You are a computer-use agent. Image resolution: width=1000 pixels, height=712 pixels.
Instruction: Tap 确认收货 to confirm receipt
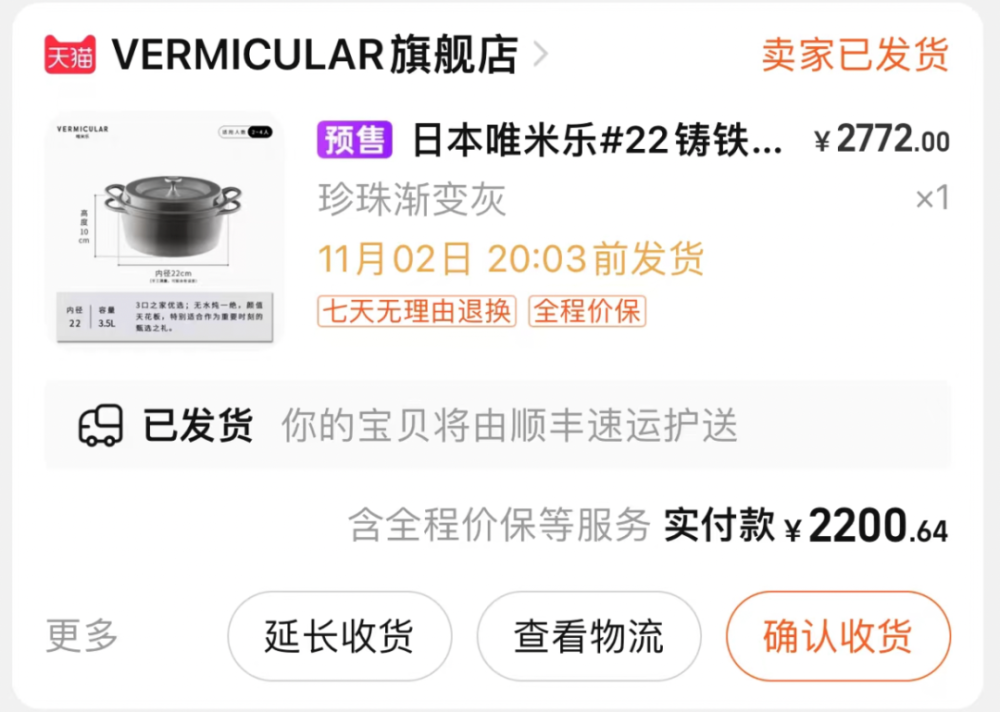[837, 636]
